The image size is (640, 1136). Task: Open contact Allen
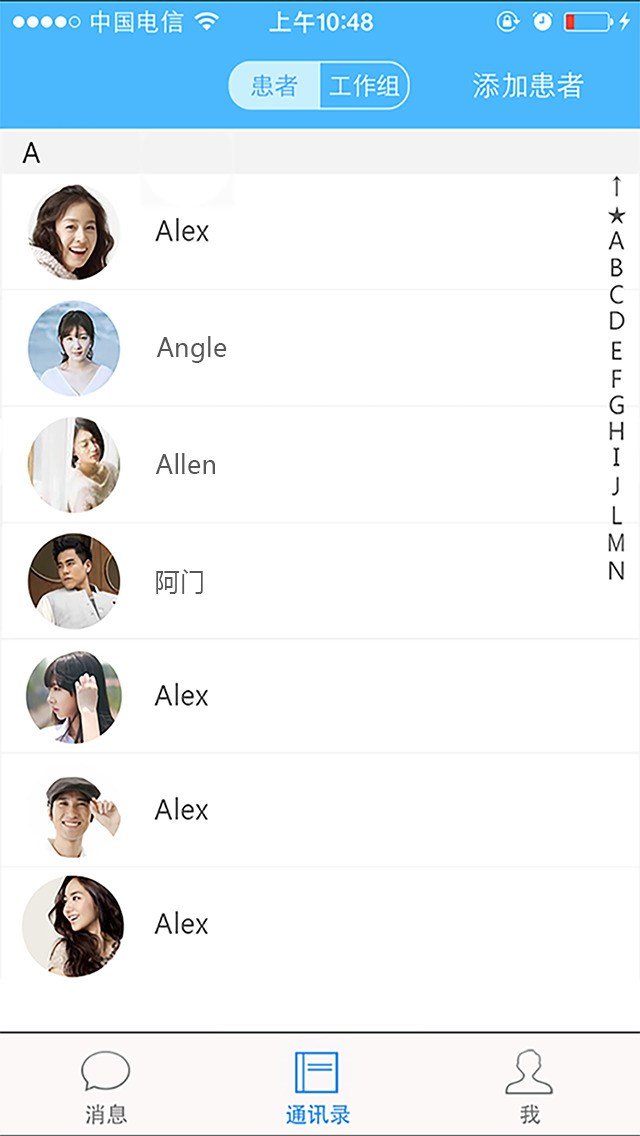click(186, 465)
